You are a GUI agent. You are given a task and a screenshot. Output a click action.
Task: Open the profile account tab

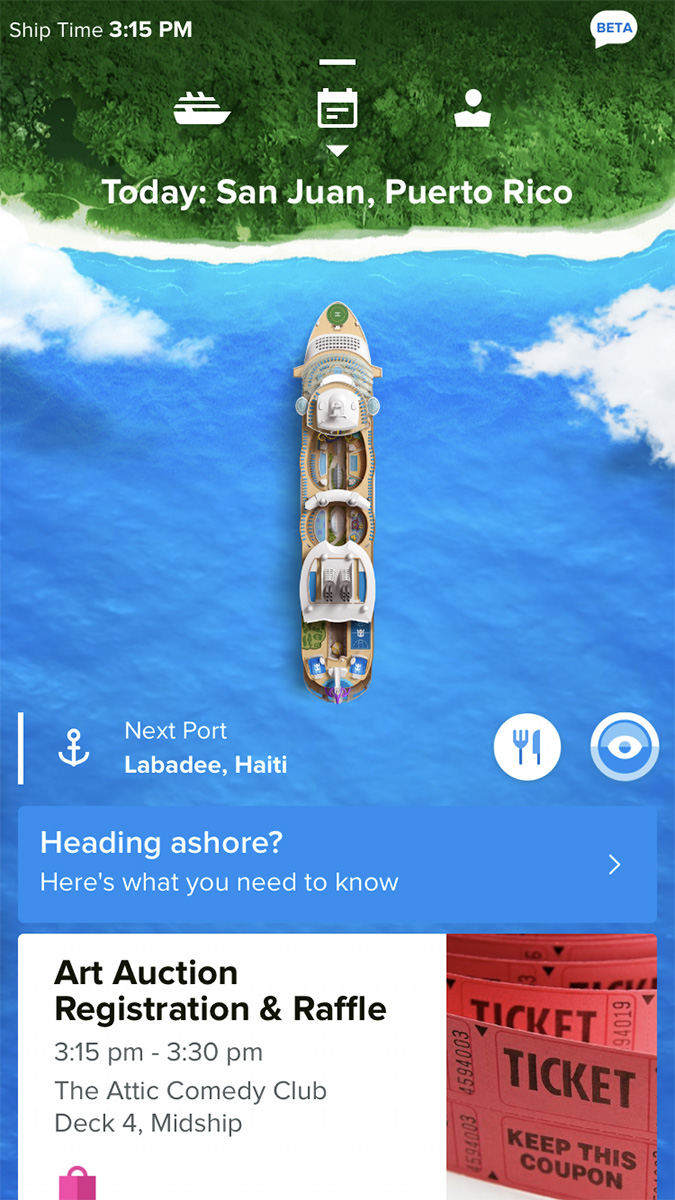click(472, 108)
